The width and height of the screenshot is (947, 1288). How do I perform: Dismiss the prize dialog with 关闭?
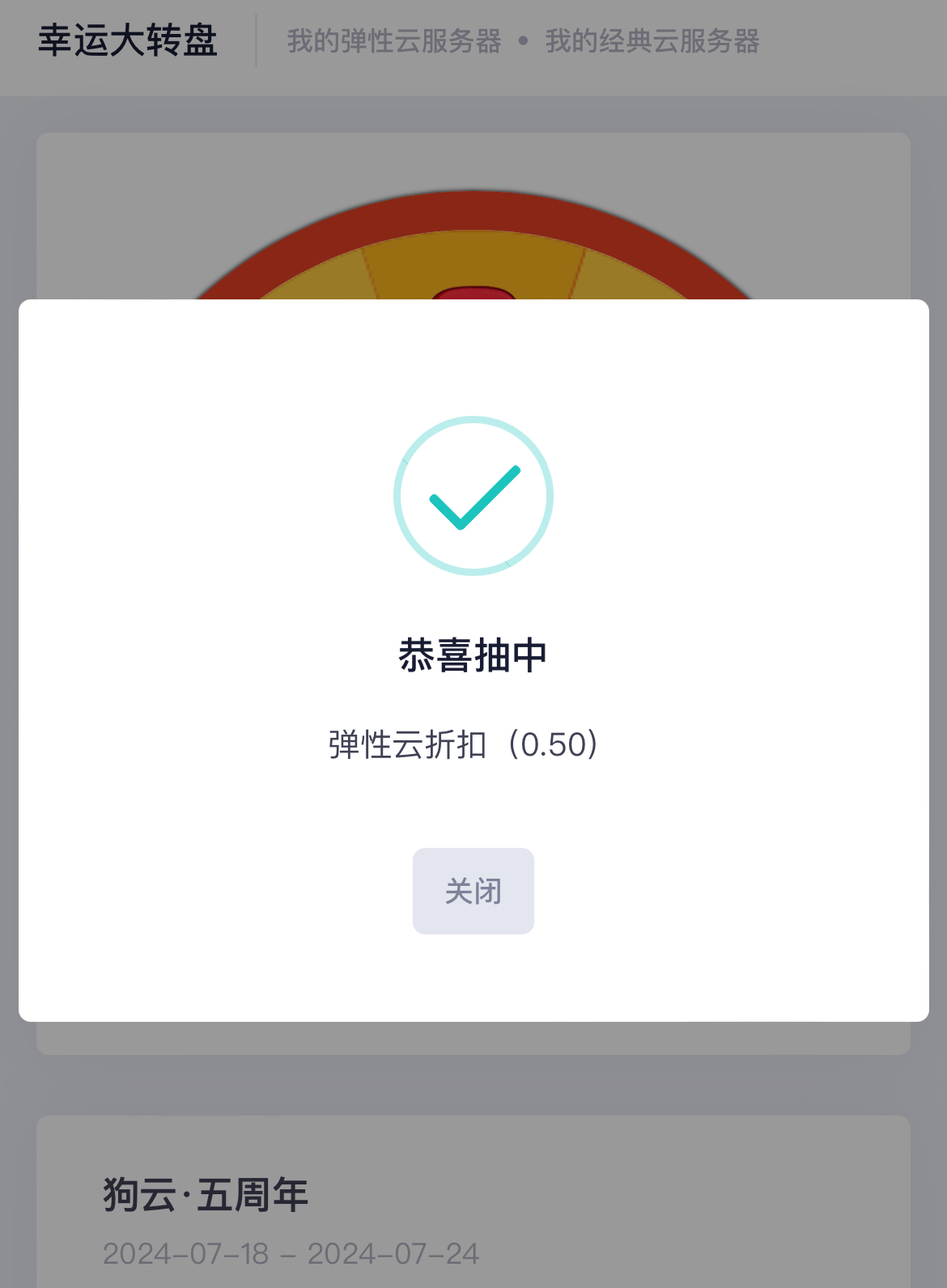473,891
